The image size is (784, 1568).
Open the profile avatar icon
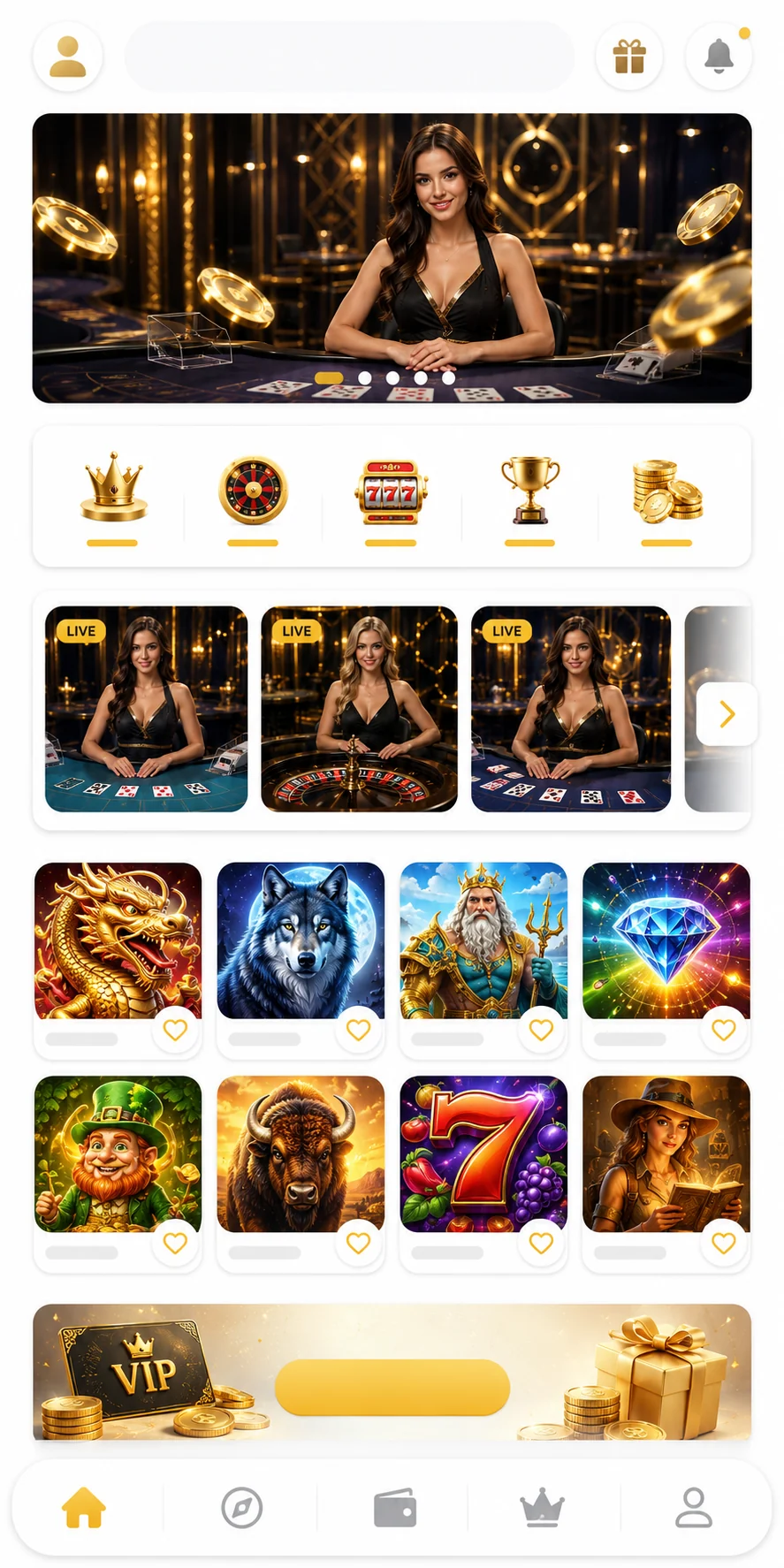[x=68, y=57]
